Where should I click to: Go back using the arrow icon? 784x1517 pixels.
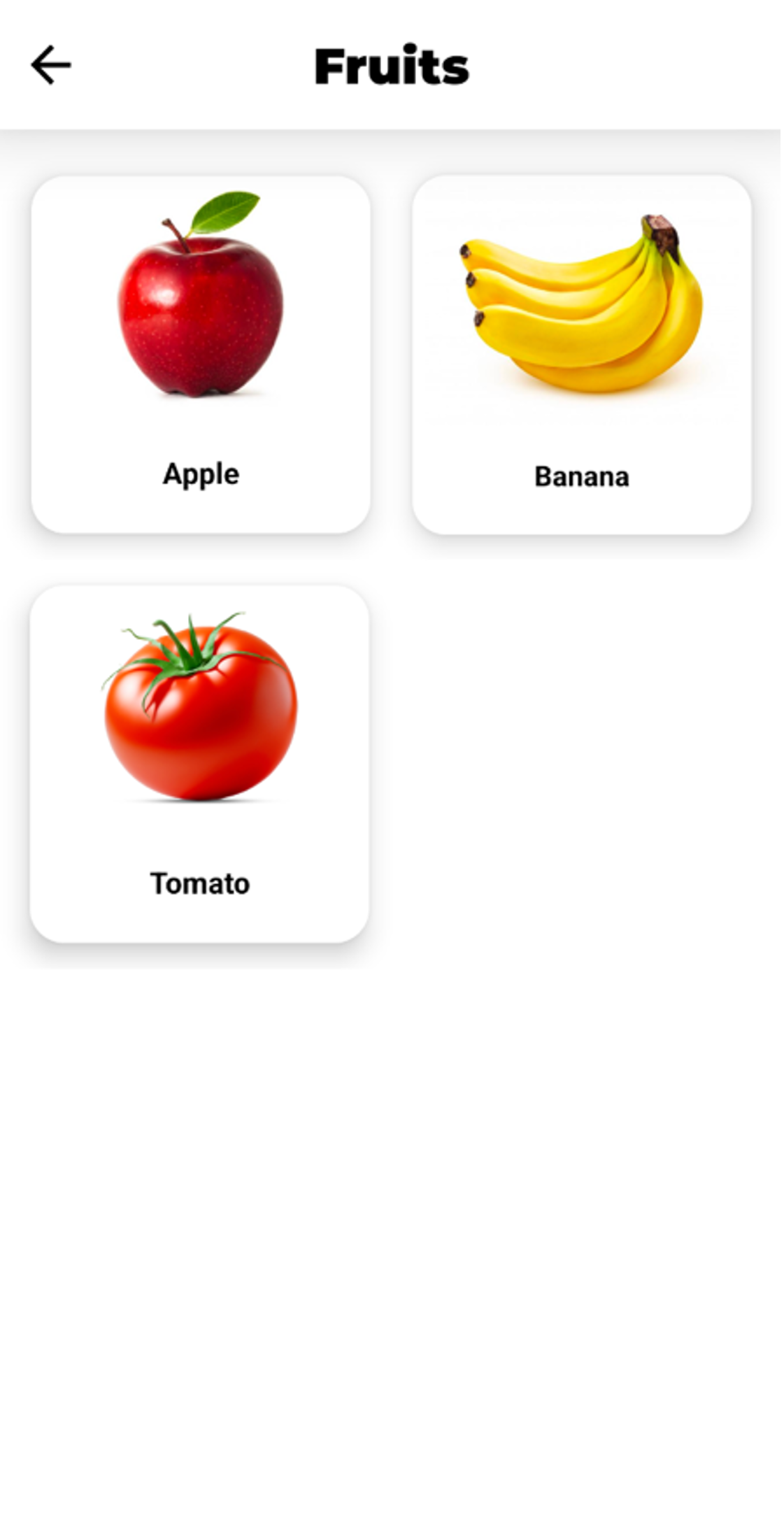(51, 65)
